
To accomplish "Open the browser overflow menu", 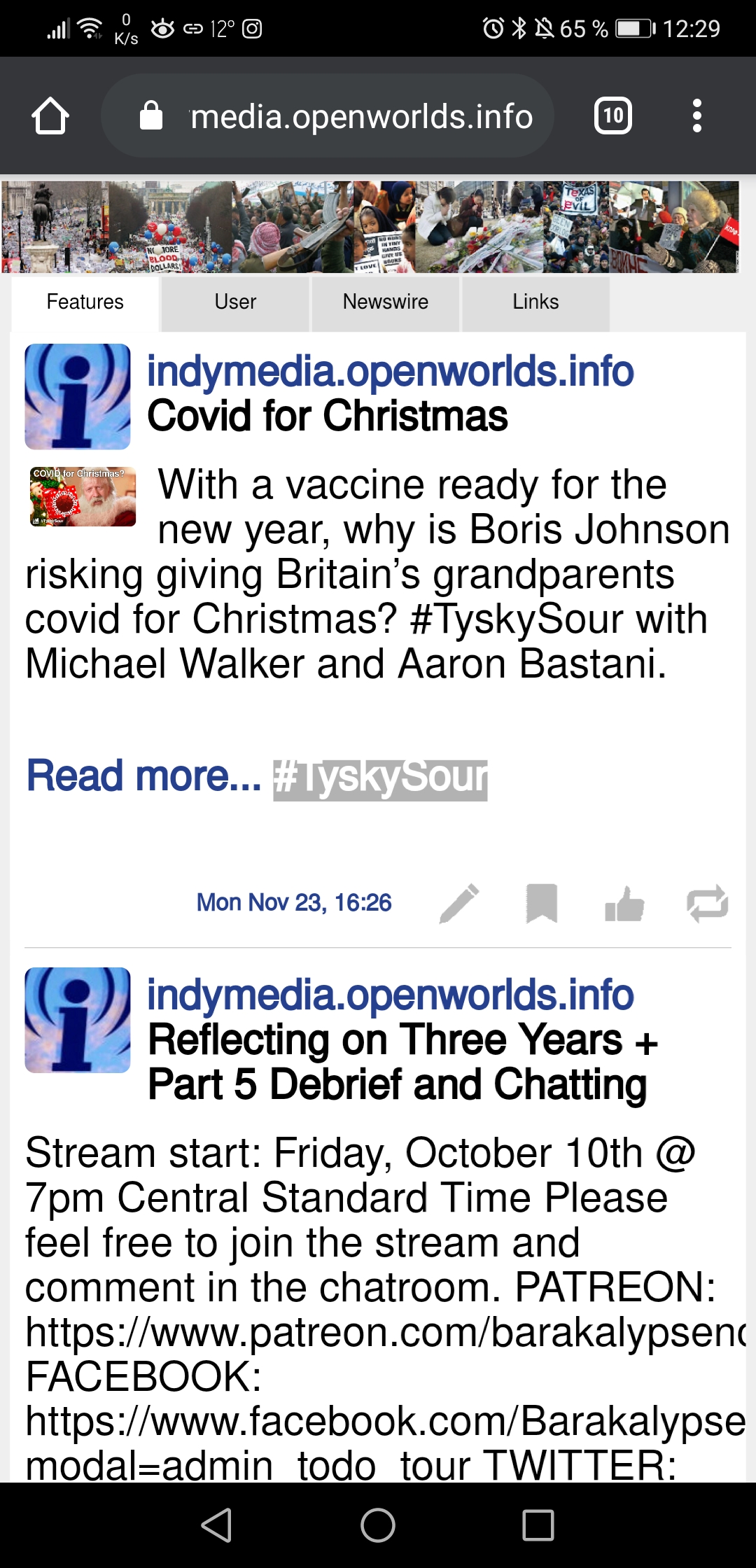I will pyautogui.click(x=696, y=116).
